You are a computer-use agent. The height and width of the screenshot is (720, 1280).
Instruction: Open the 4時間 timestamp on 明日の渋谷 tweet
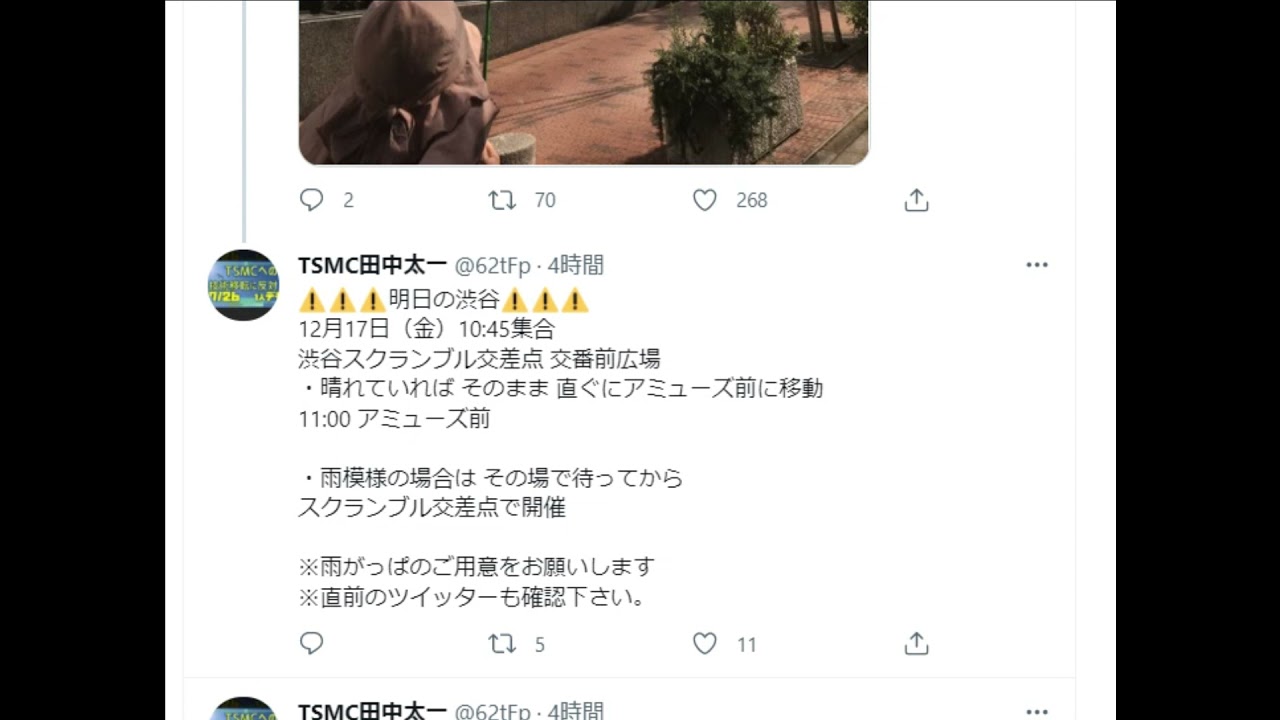(x=575, y=265)
